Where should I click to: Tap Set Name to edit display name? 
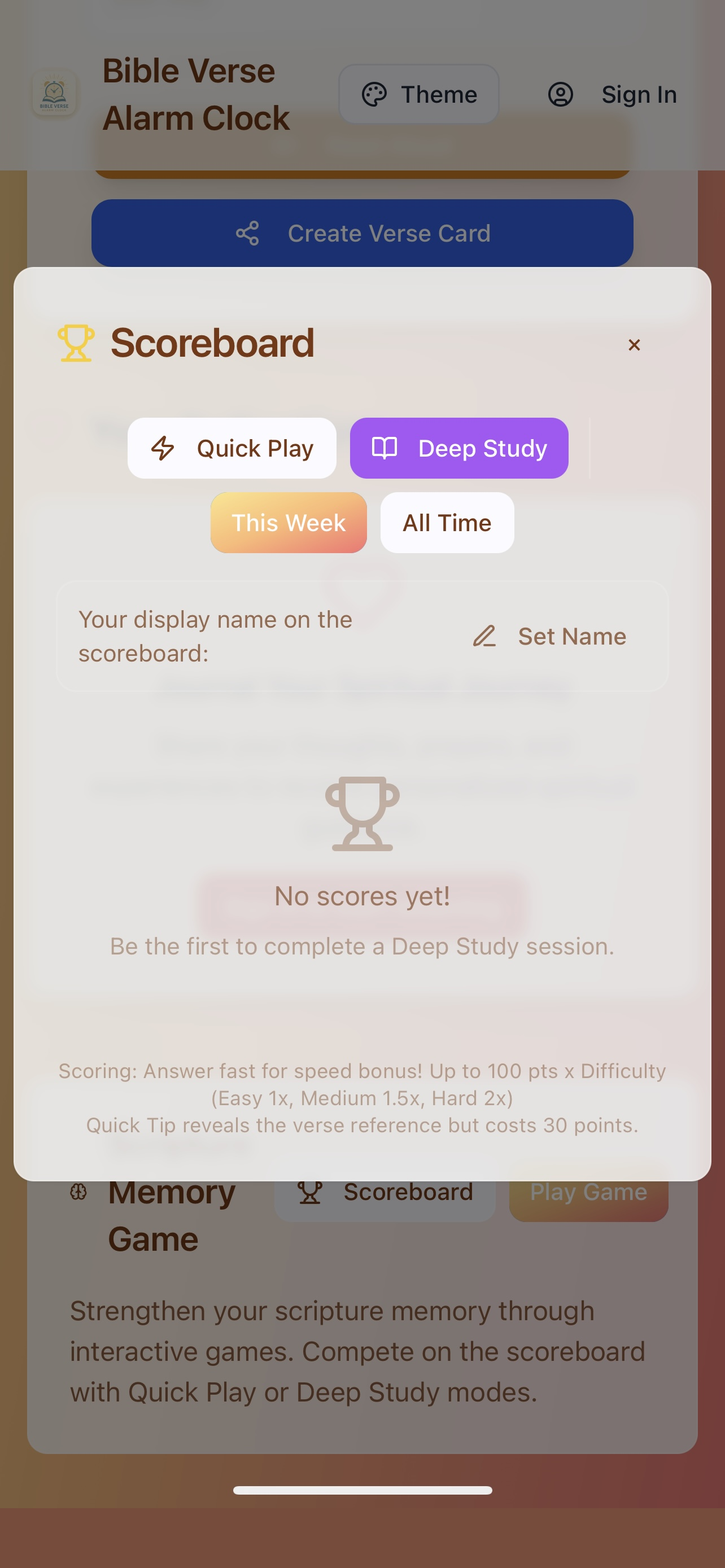(x=550, y=636)
